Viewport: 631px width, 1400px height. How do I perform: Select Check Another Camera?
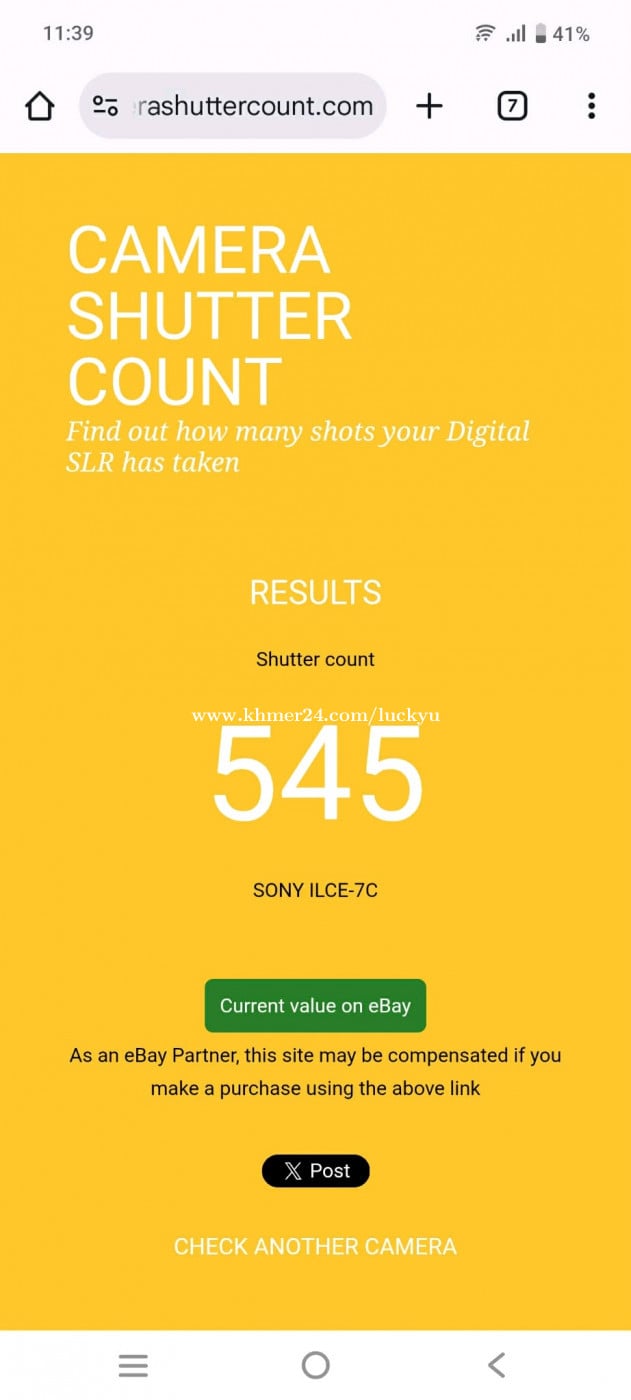tap(315, 1247)
